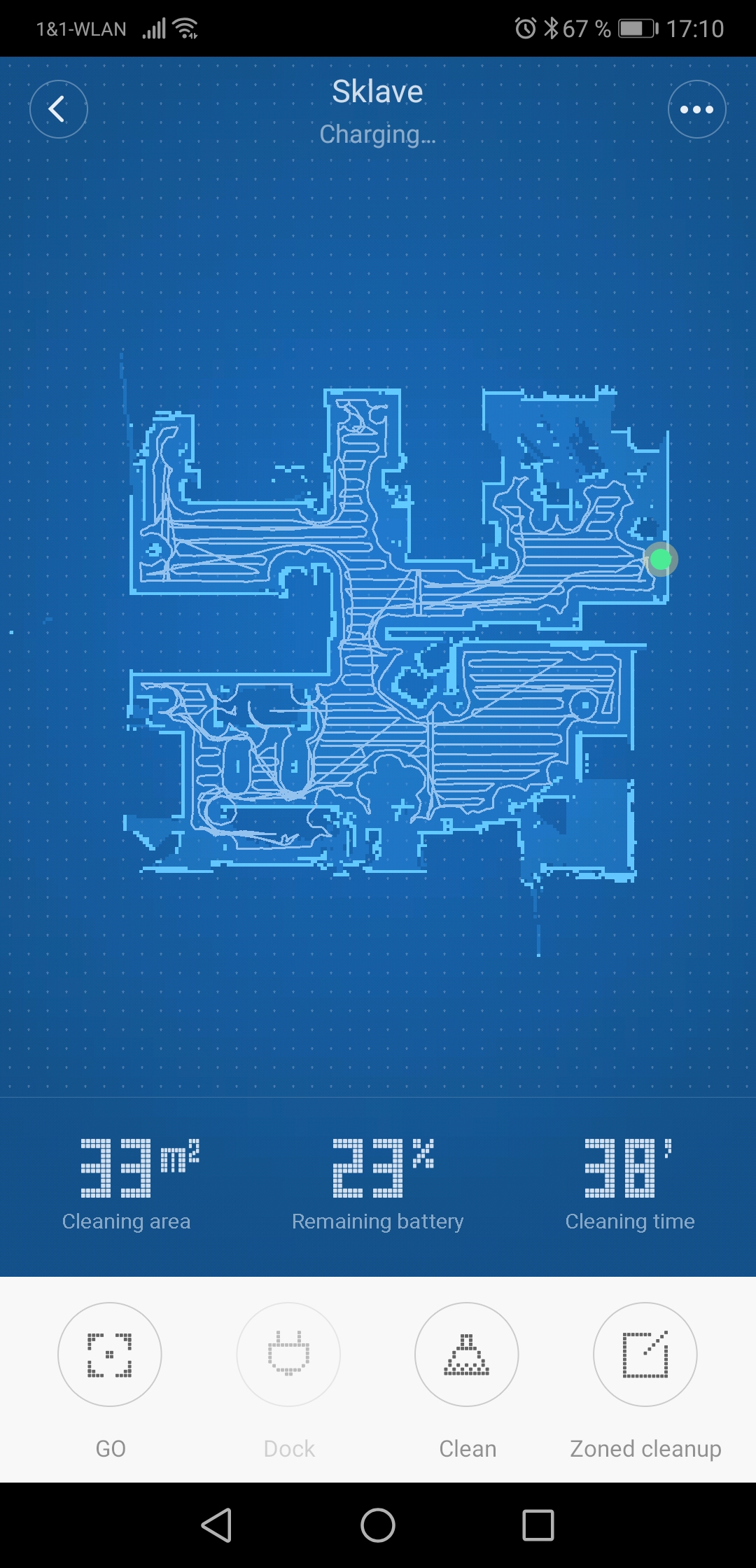Screen dimensions: 756x1568
Task: Go back using the top-left arrow
Action: pos(59,109)
